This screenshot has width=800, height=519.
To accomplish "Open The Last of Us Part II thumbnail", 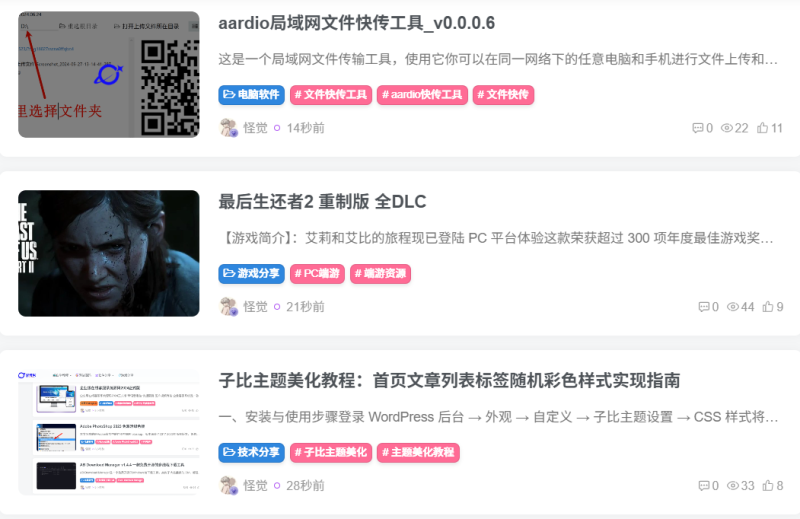I will (x=108, y=253).
